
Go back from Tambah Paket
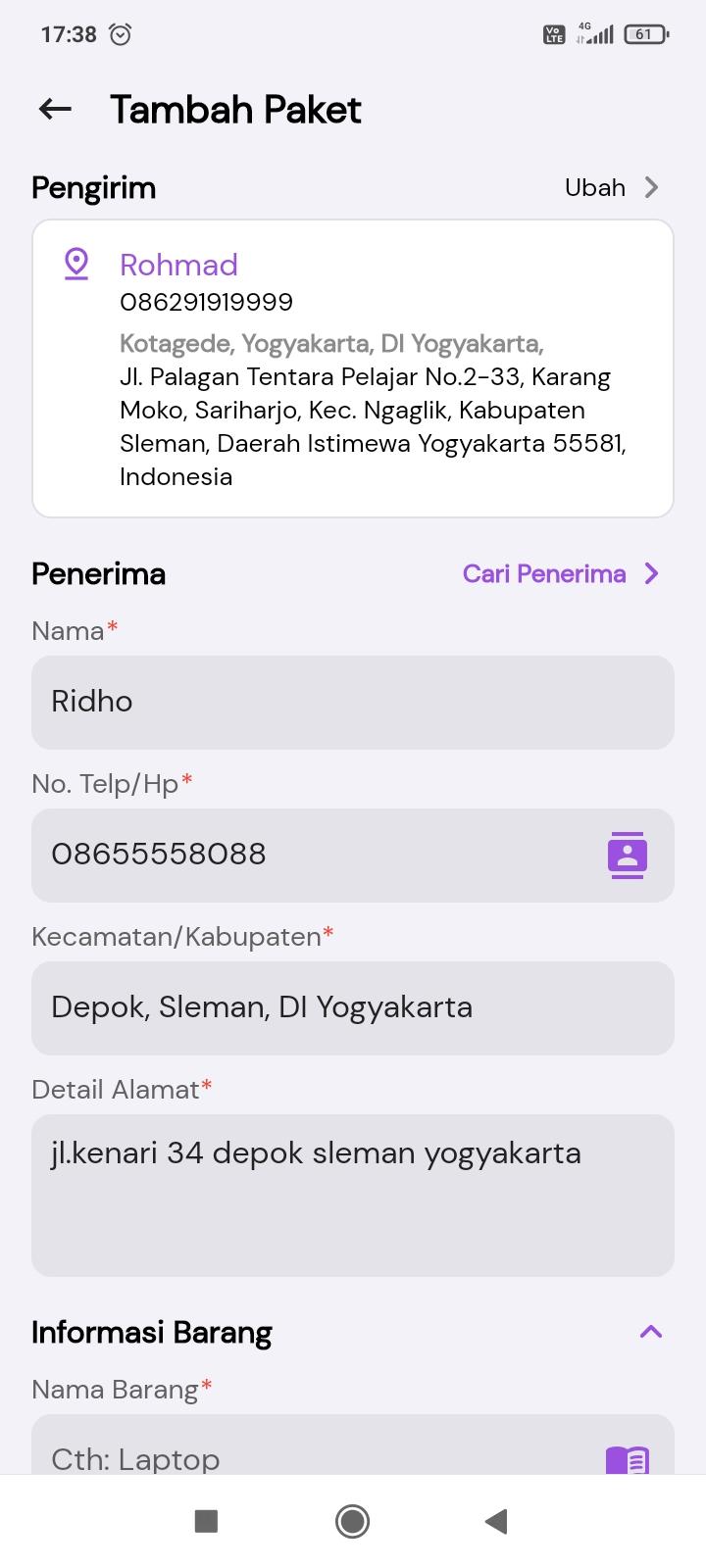55,109
